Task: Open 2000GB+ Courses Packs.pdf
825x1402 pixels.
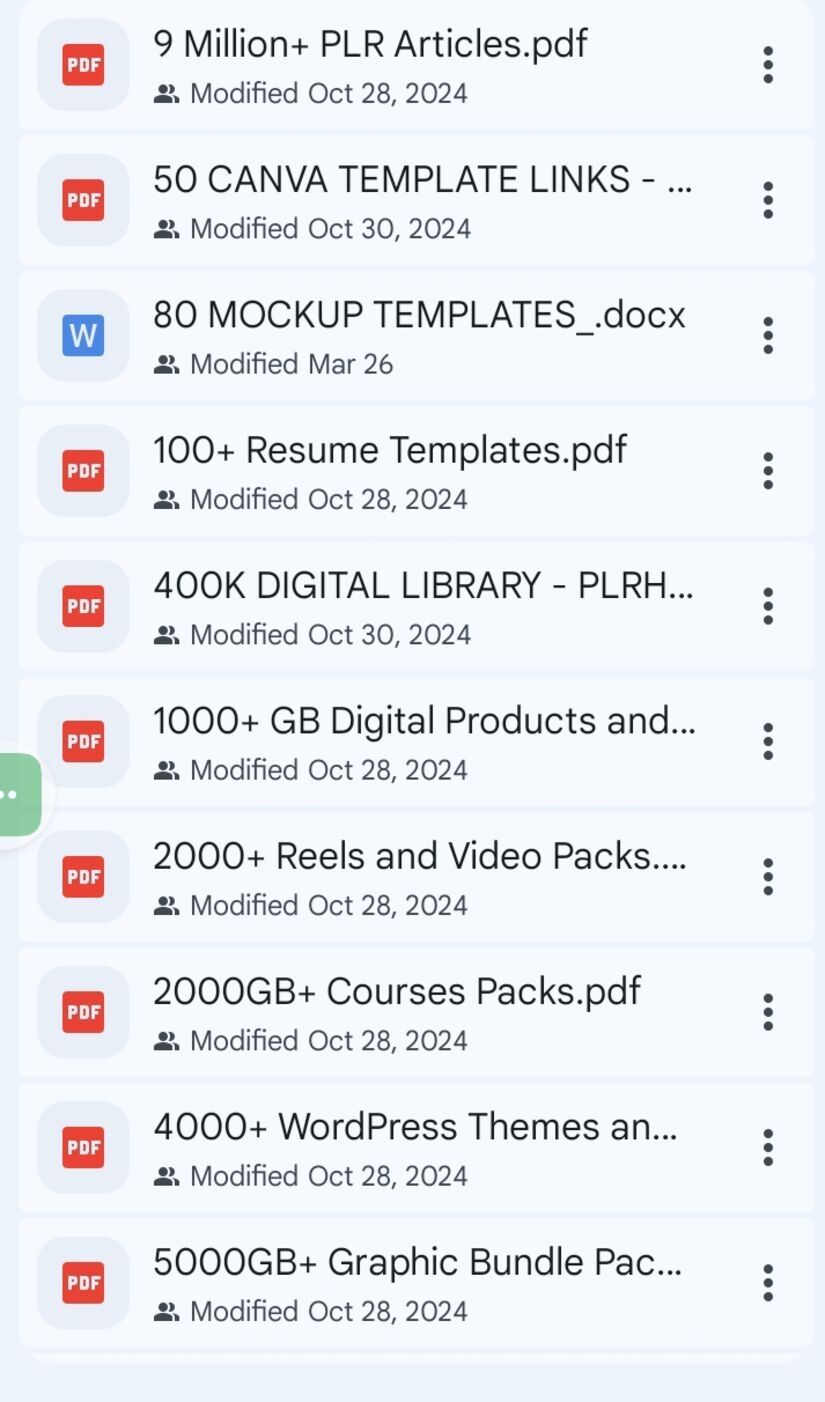Action: click(x=396, y=1012)
